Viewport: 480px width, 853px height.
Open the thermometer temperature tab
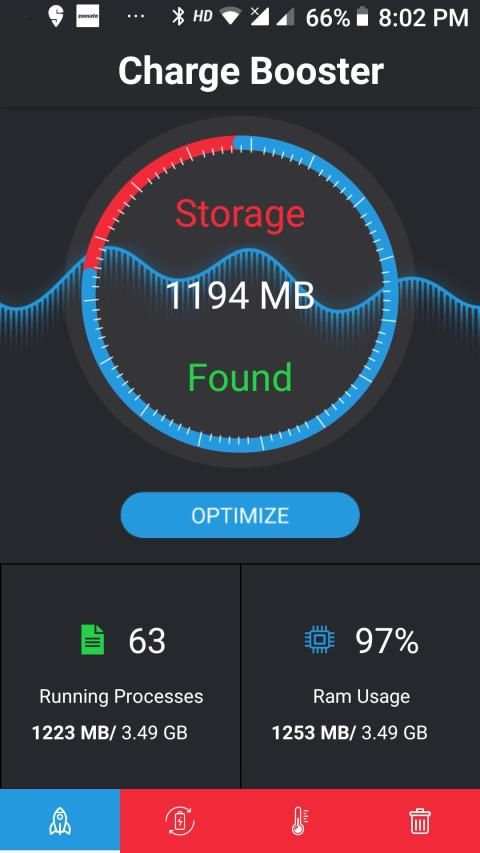[300, 821]
